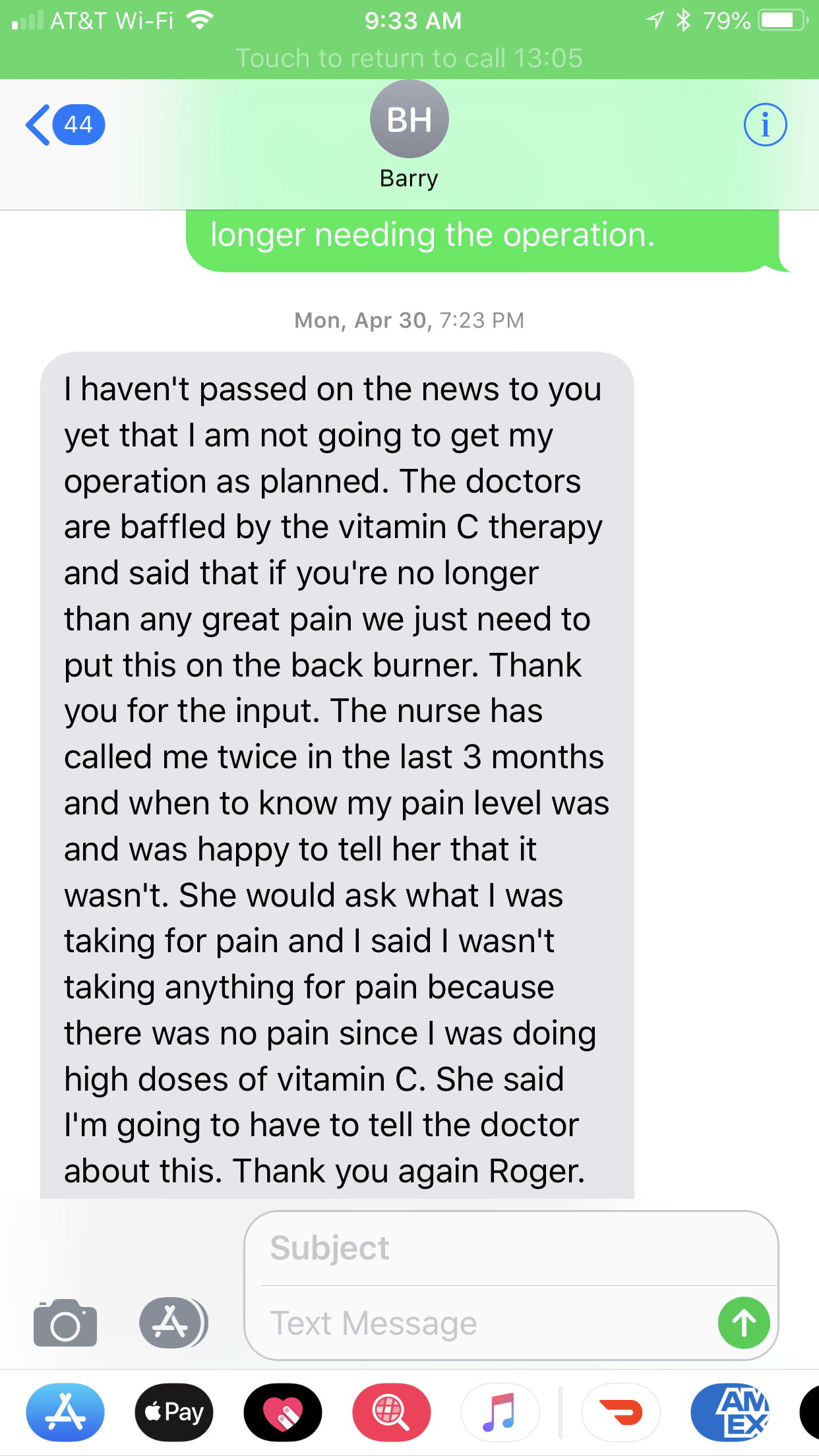The height and width of the screenshot is (1456, 819).
Task: Focus the Text Message field
Action: pos(488,1323)
